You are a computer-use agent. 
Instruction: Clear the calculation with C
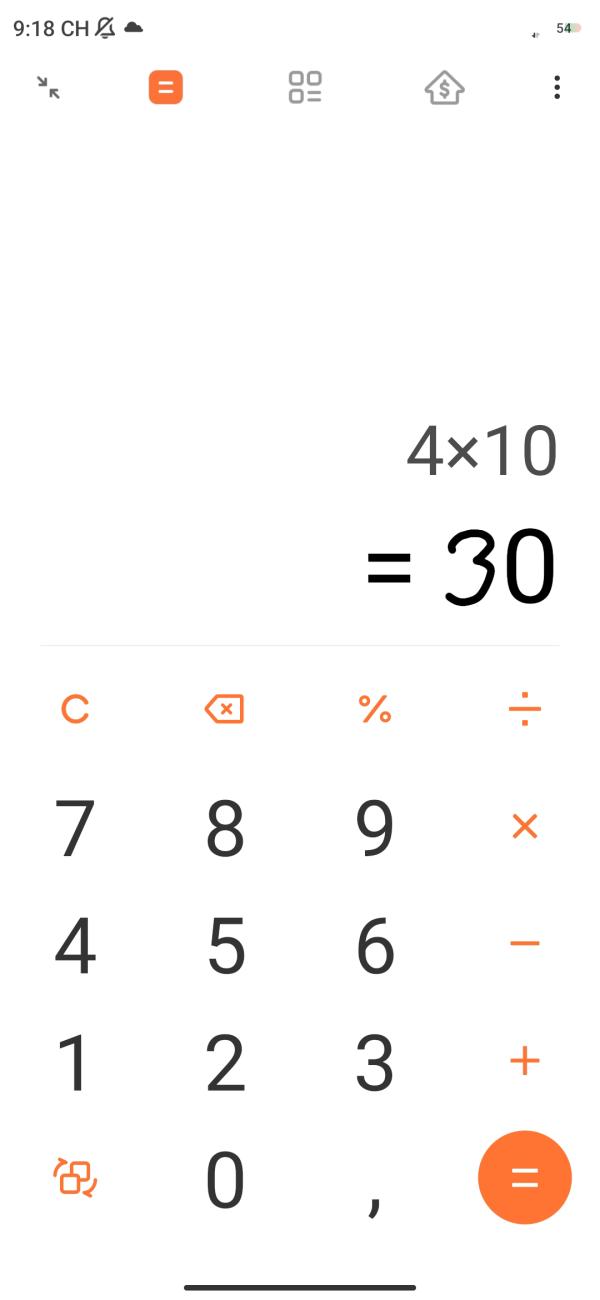(x=75, y=710)
